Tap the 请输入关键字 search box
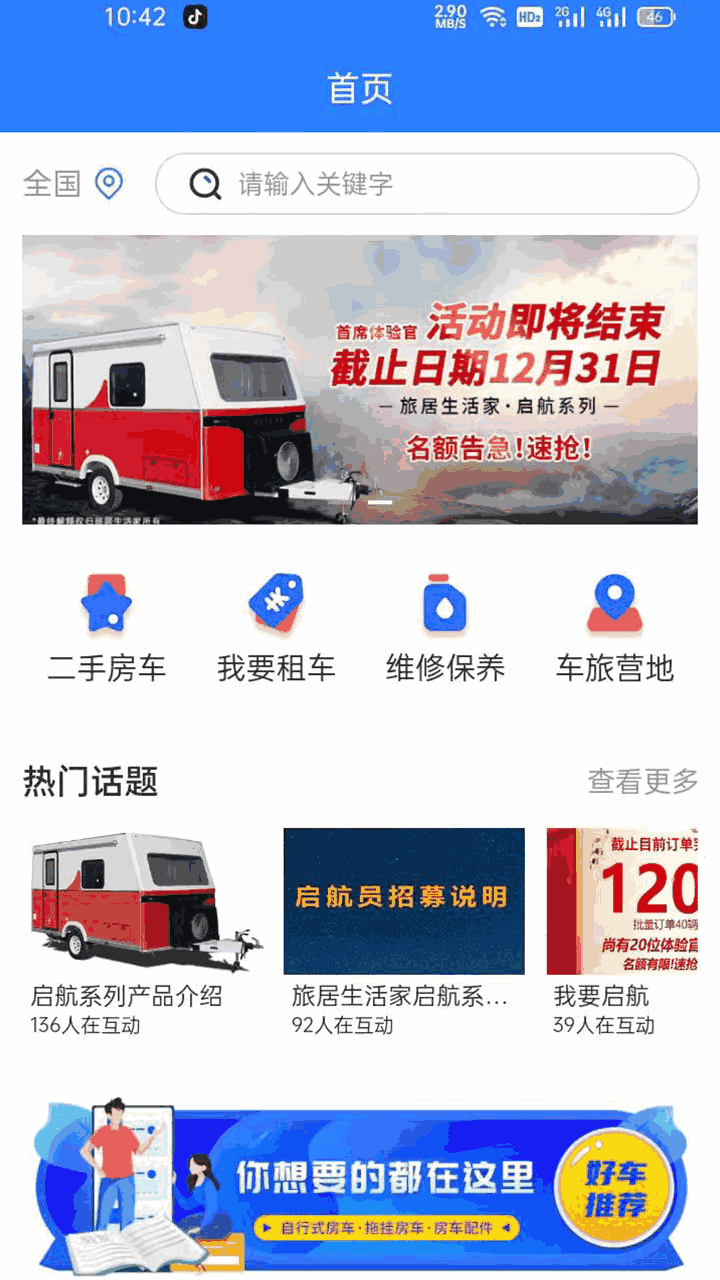The image size is (720, 1280). coord(427,184)
